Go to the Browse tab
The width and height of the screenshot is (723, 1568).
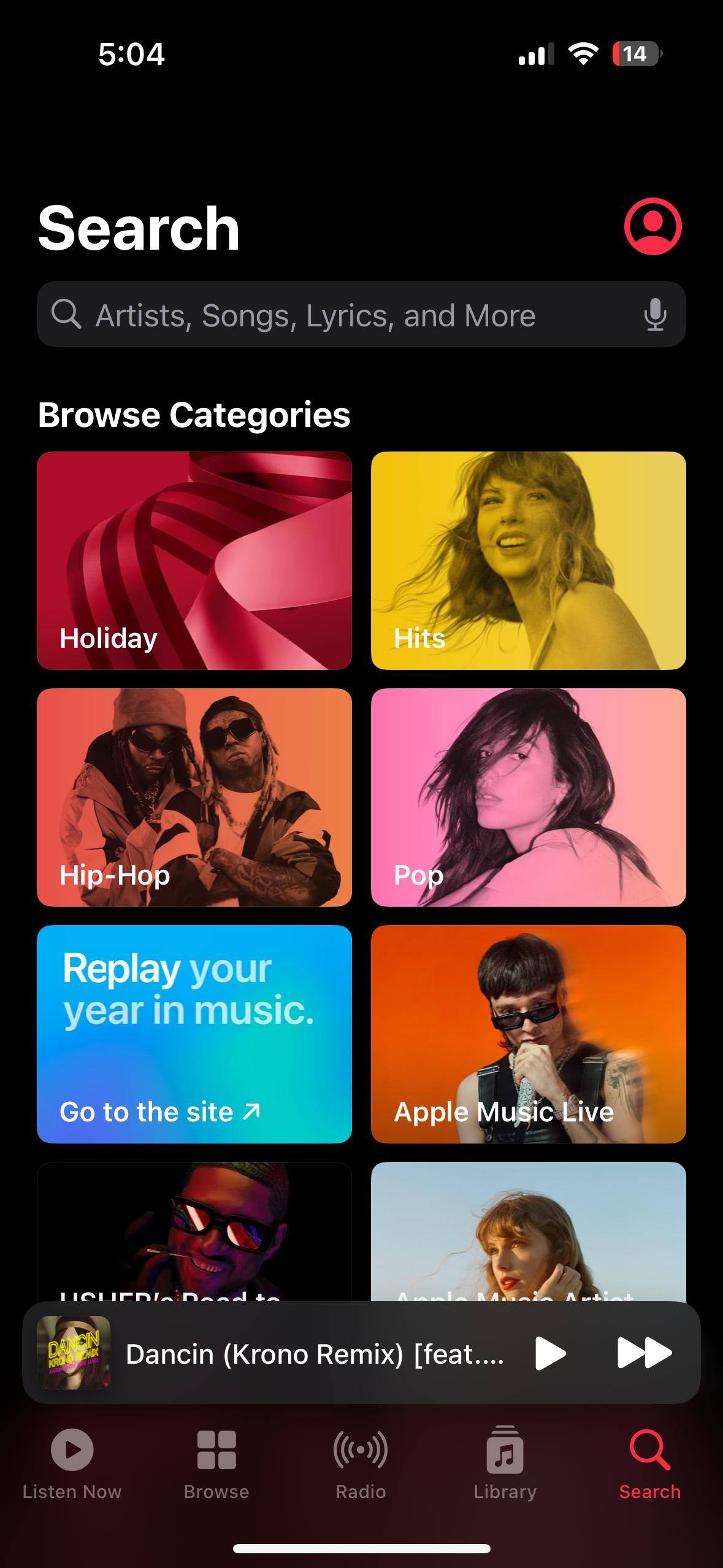click(216, 1462)
